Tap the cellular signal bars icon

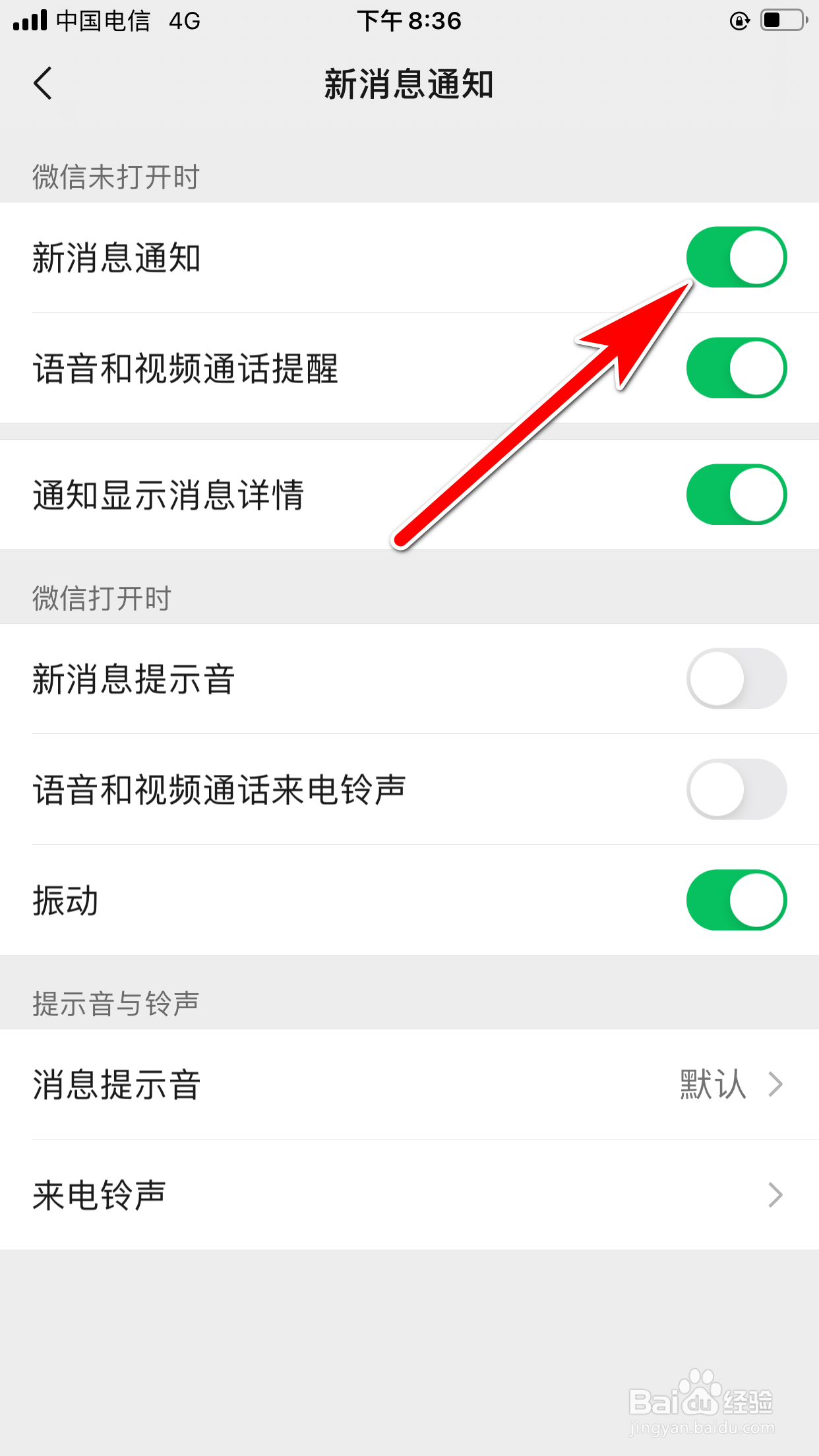coord(30,21)
